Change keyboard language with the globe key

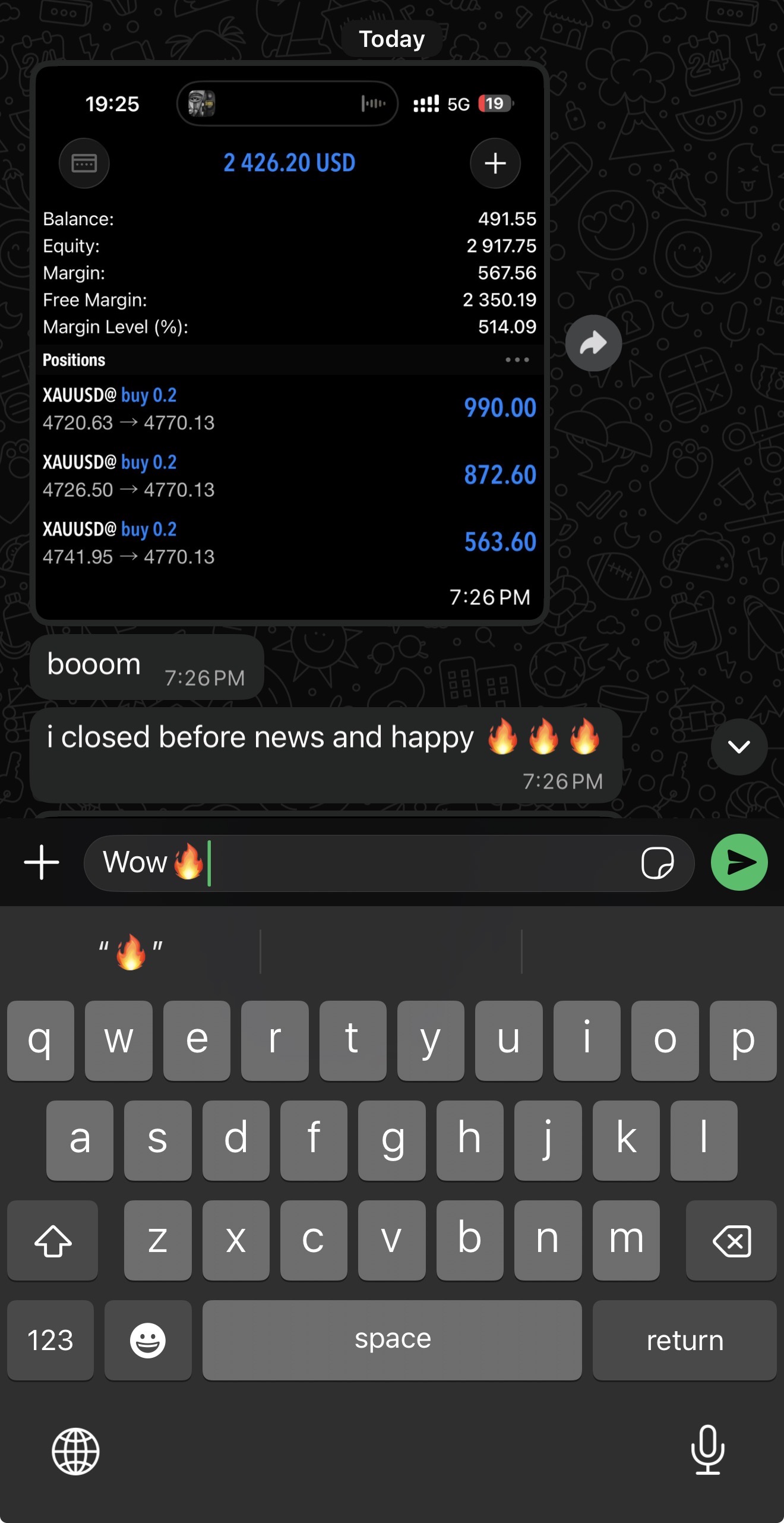75,1451
